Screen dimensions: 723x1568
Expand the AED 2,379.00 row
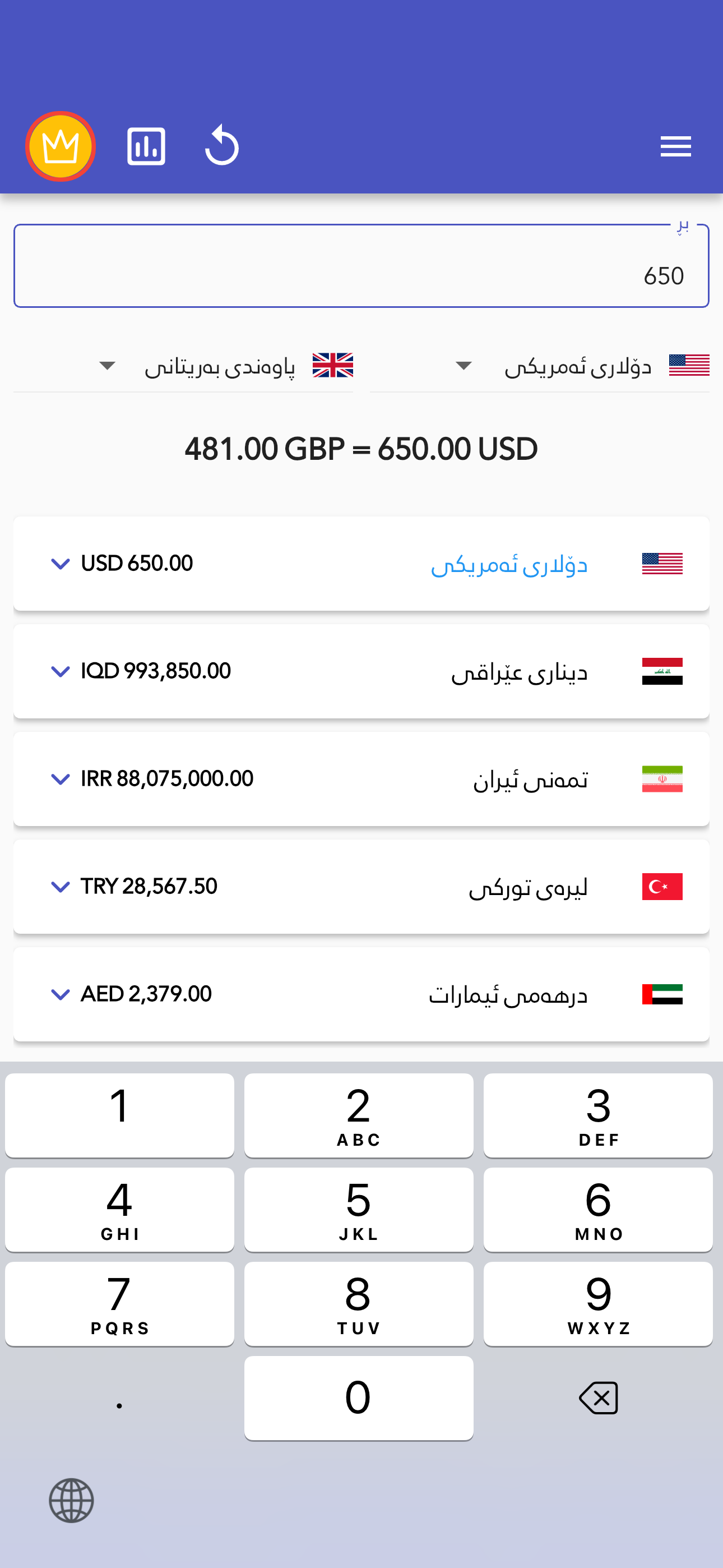61,995
